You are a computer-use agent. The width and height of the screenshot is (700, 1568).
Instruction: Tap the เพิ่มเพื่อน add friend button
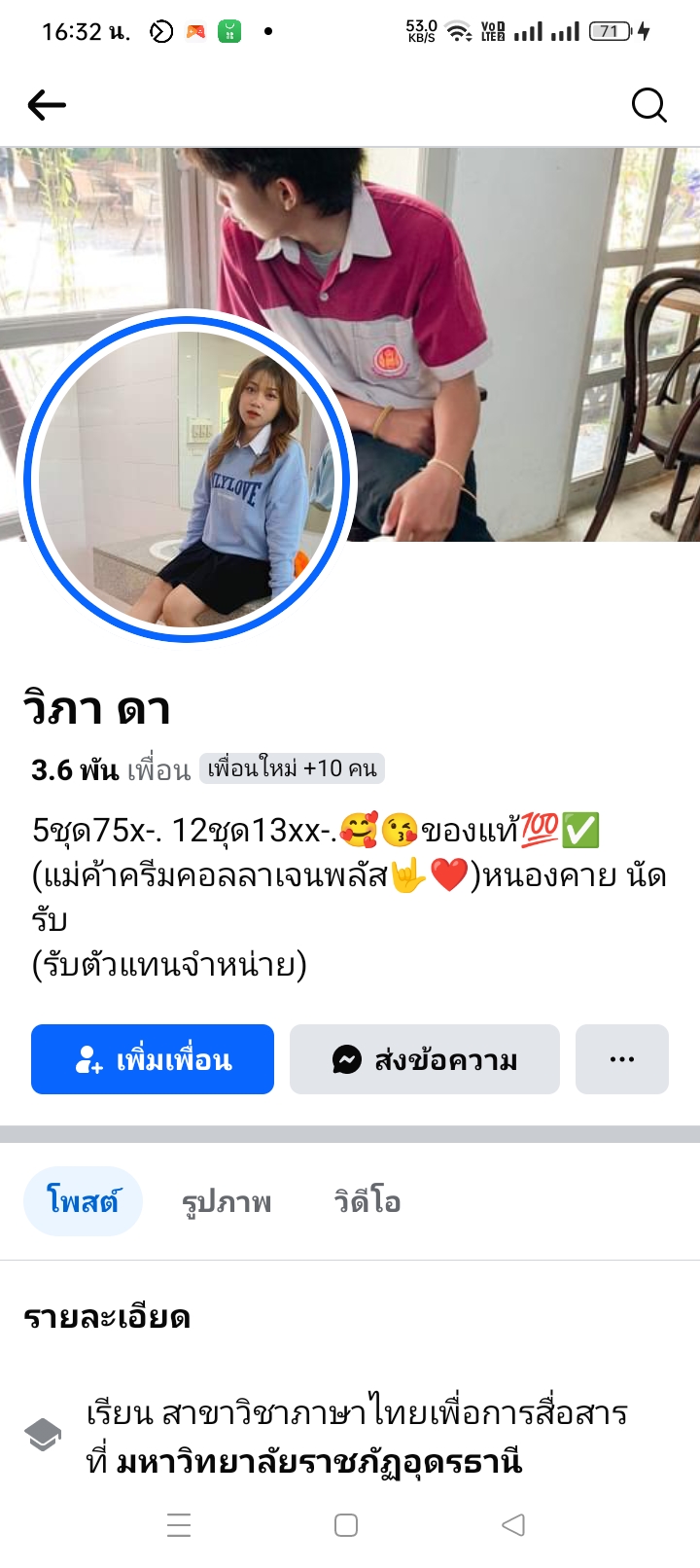point(153,1059)
